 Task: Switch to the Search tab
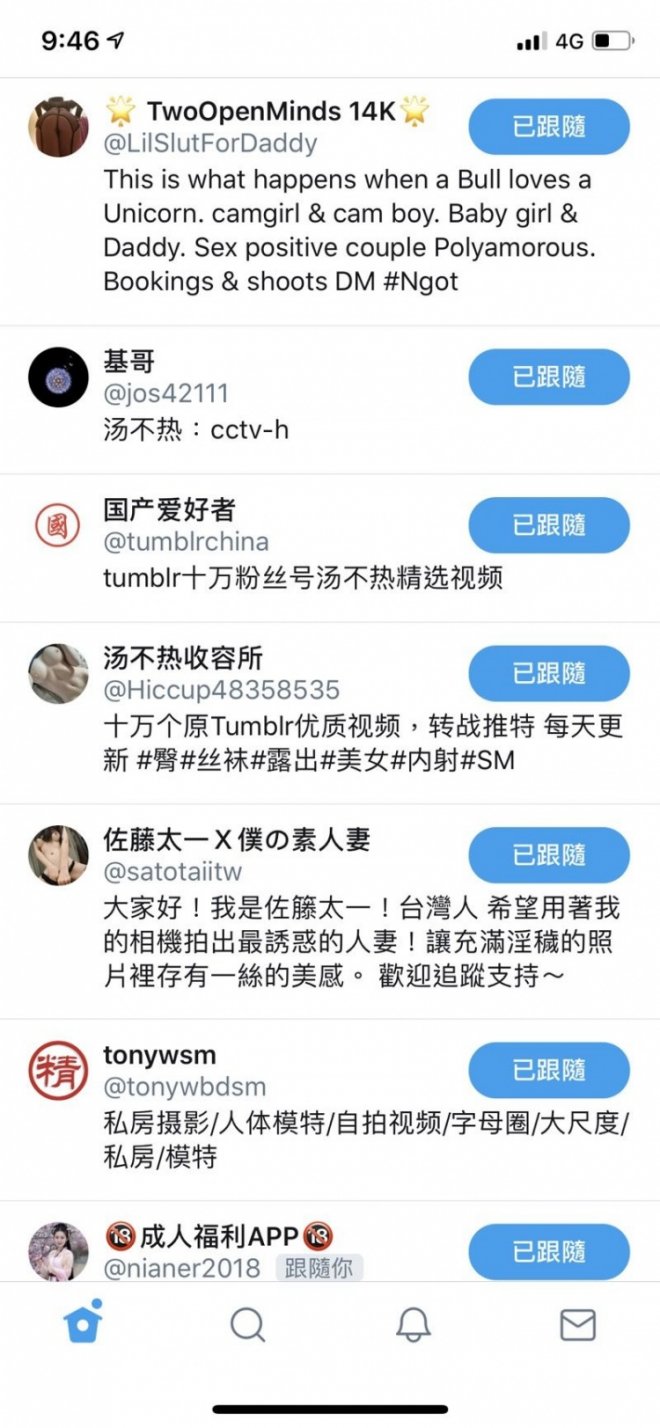pos(247,1325)
